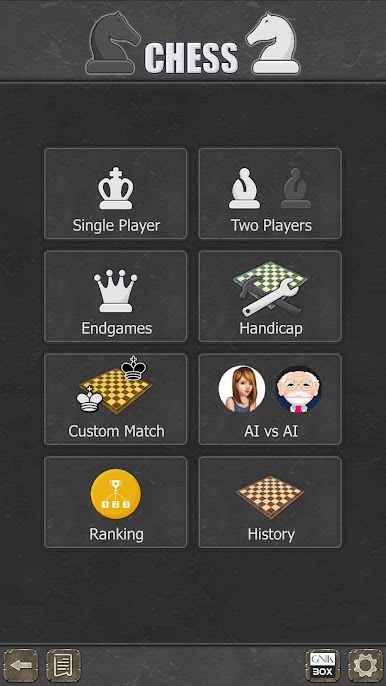Viewport: 386px width, 686px height.
Task: Watch an AI vs AI game
Action: pyautogui.click(x=270, y=399)
